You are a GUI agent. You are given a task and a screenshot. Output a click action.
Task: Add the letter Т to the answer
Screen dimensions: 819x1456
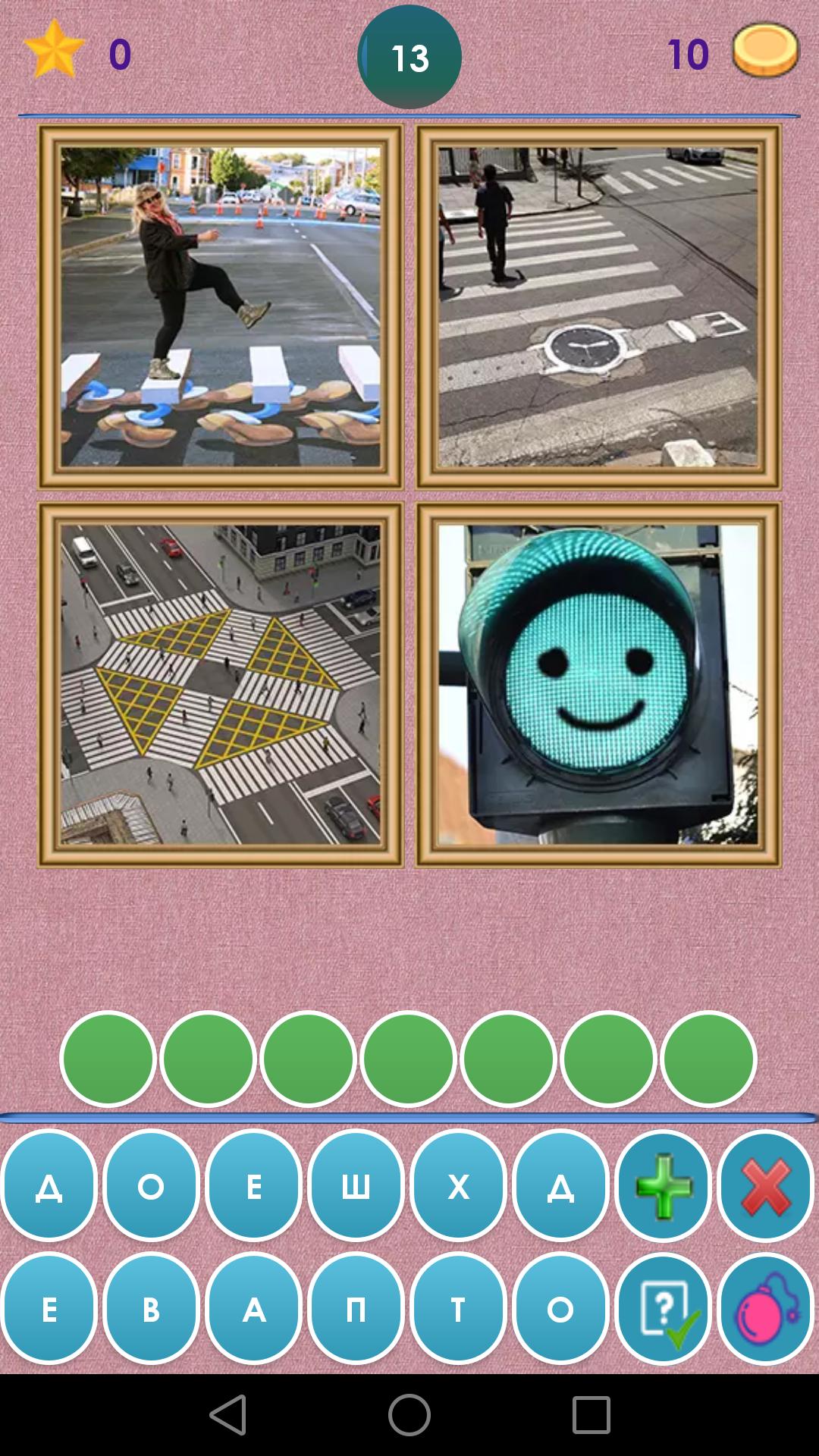(458, 1309)
